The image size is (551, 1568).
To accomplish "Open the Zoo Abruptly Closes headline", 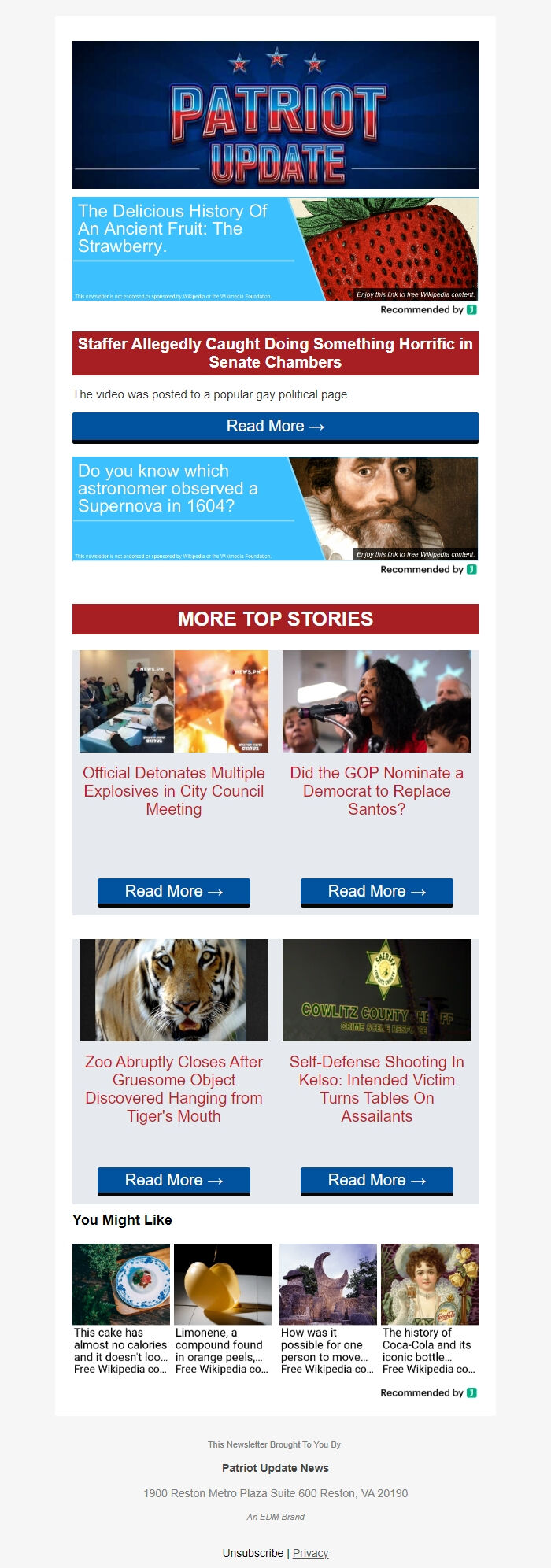I will coord(174,1089).
